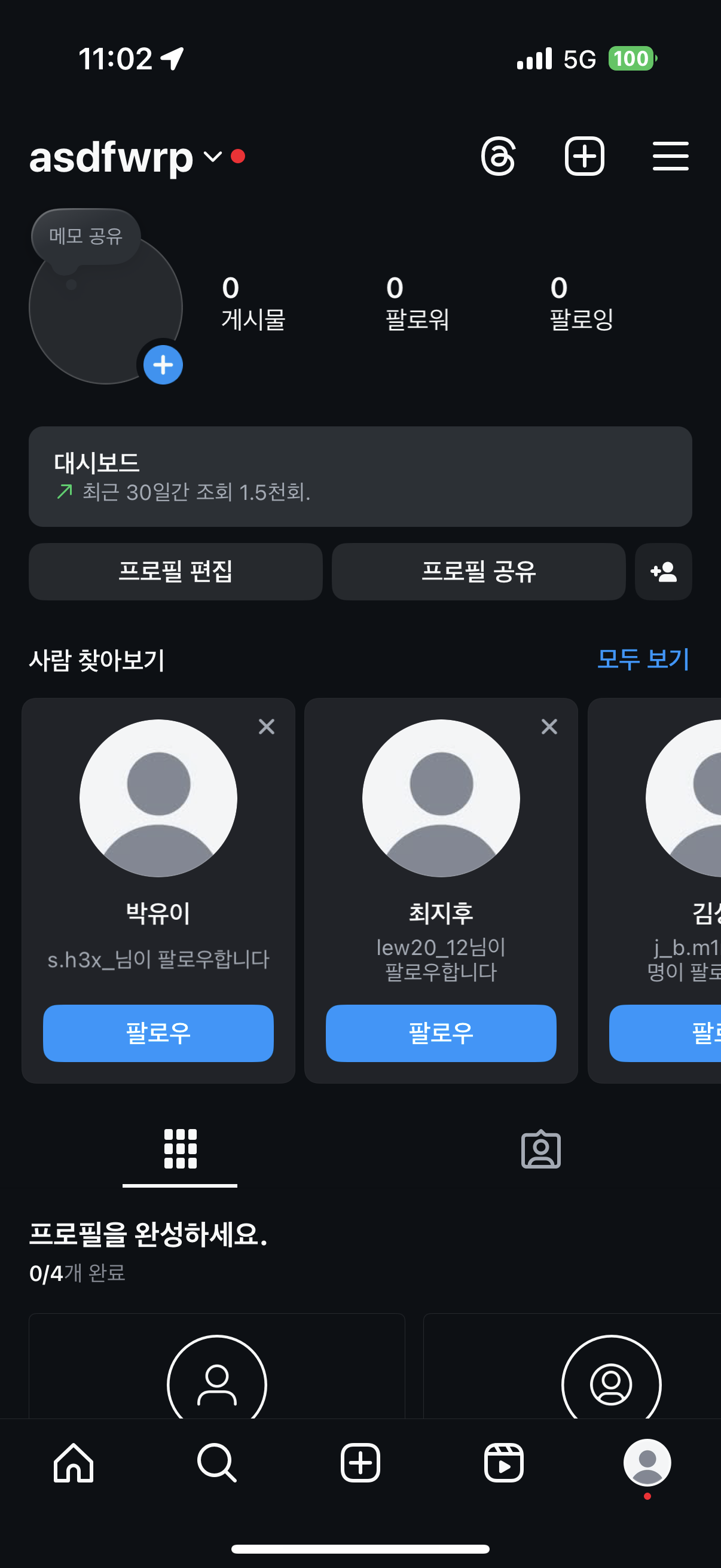Dismiss the 최지후 suggestion card
This screenshot has width=721, height=1568.
549,726
